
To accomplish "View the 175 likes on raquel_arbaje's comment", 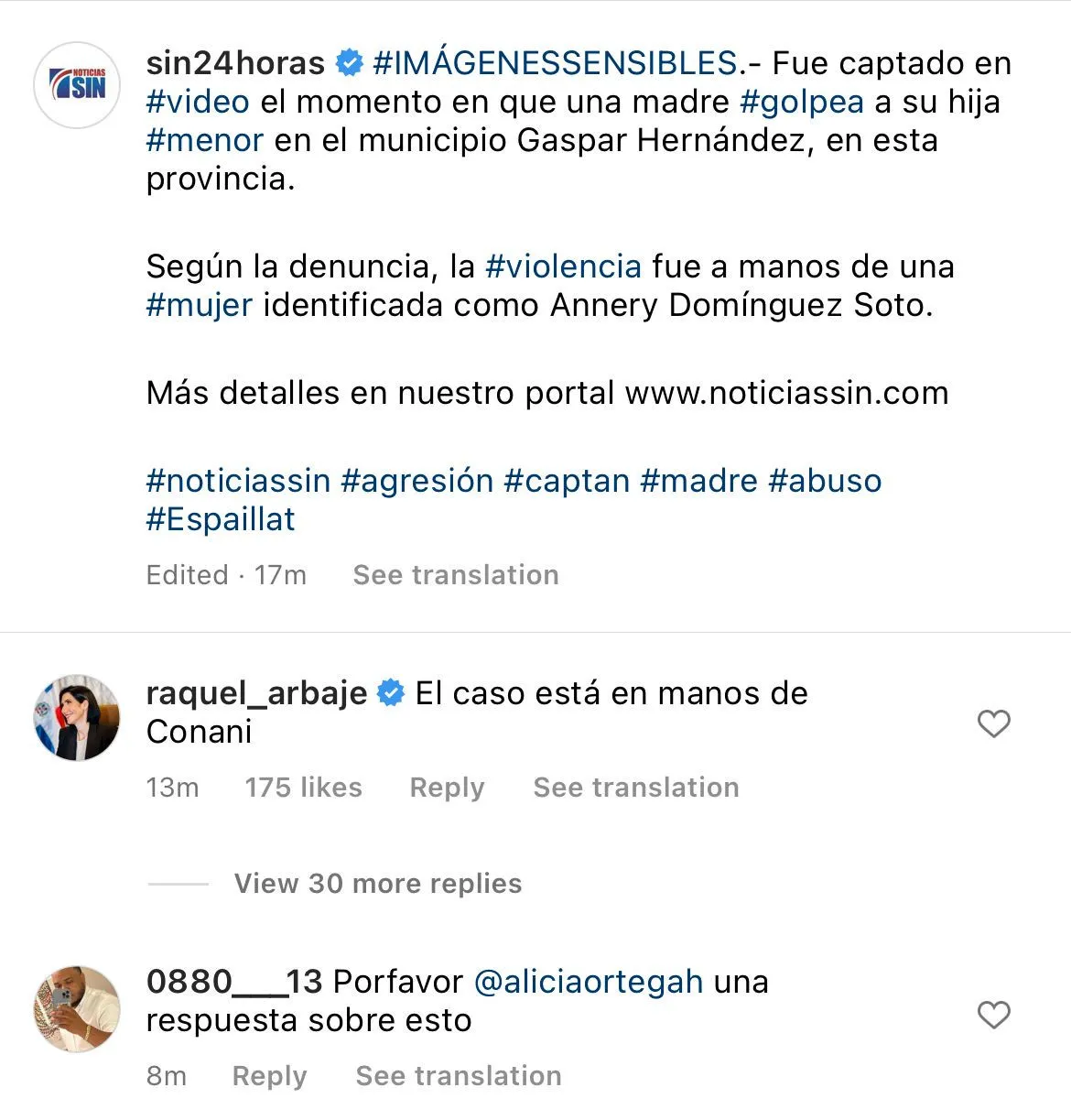I will click(x=303, y=788).
